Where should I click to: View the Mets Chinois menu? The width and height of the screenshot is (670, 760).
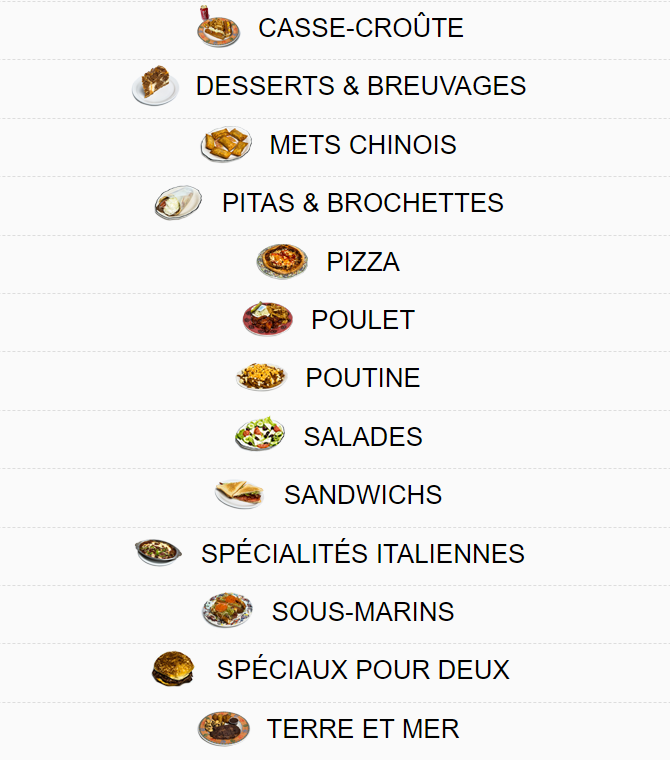[362, 145]
